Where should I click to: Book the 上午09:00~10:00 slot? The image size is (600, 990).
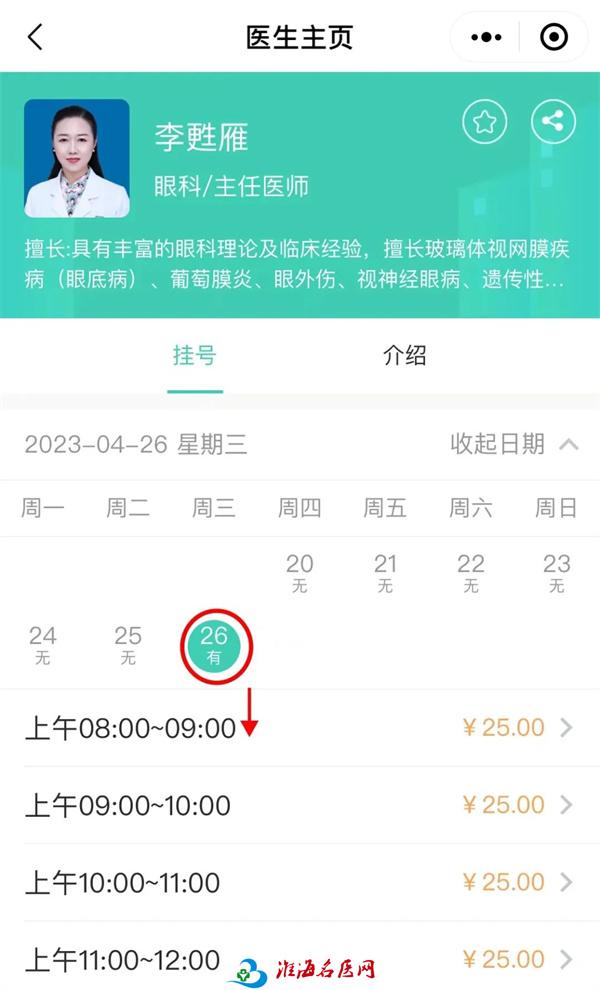(x=300, y=805)
